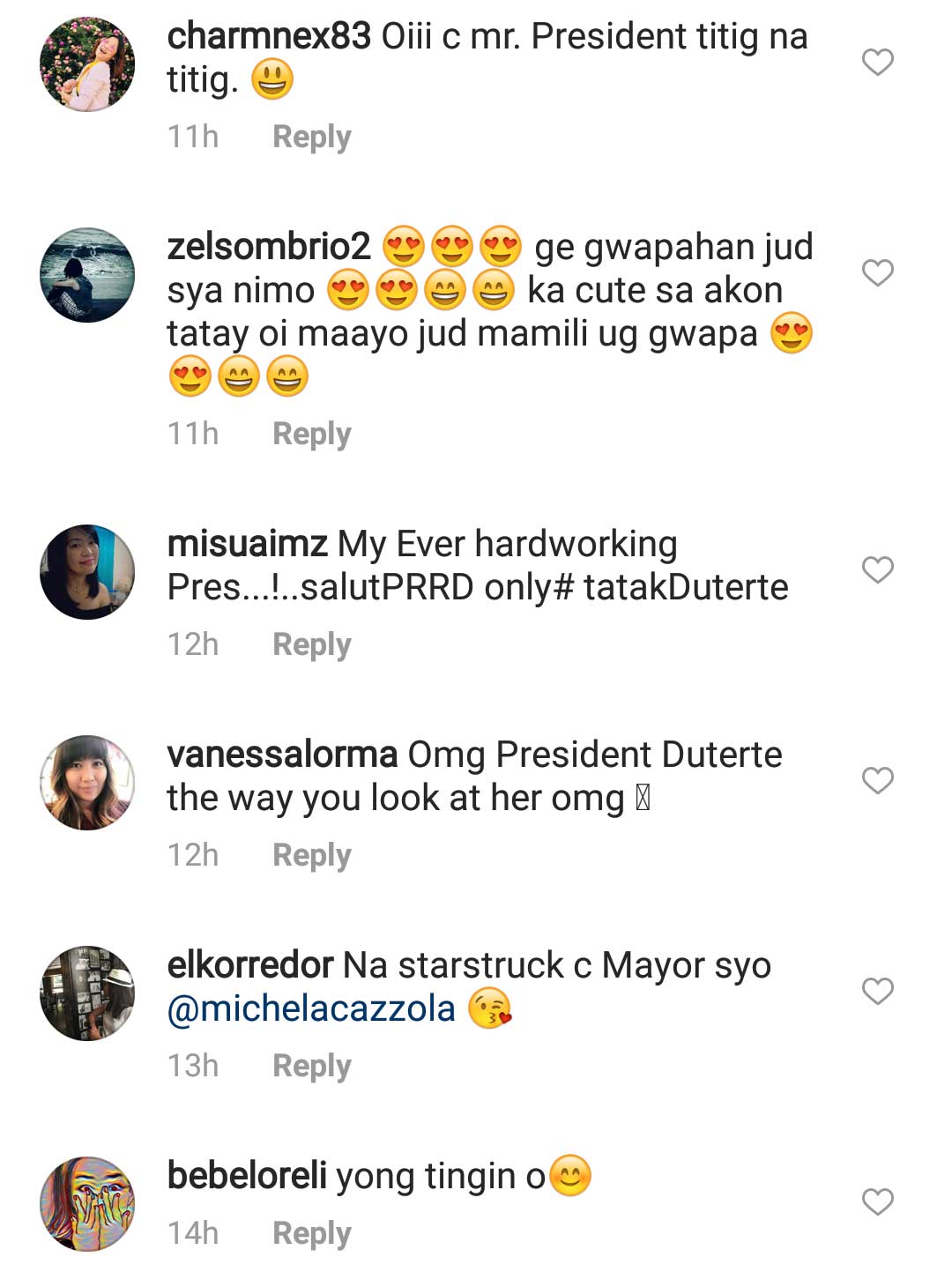Like vanessalorma's comment
This screenshot has width=952, height=1287.
877,781
